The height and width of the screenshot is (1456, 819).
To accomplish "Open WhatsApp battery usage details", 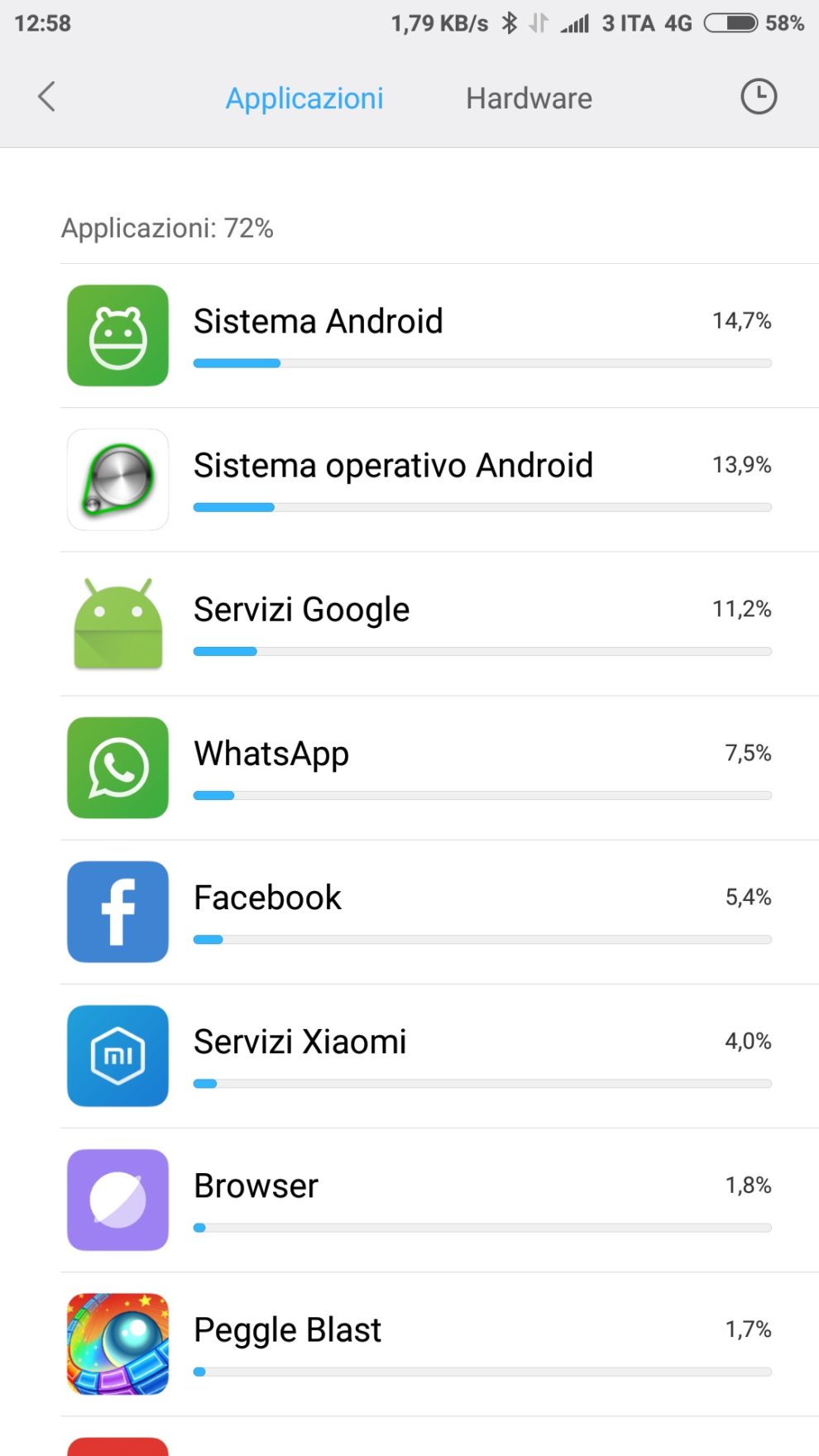I will (x=438, y=768).
